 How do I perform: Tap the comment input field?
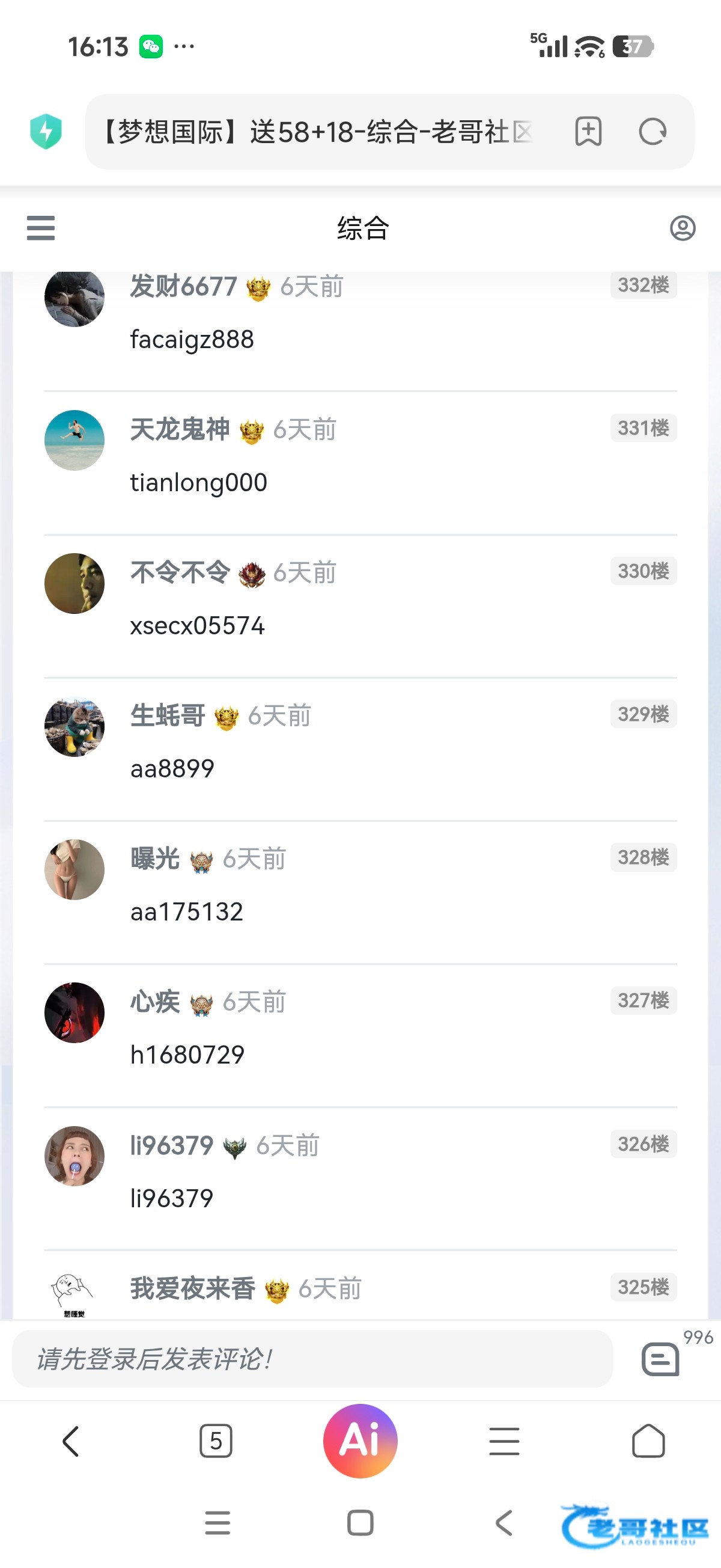tap(312, 1359)
